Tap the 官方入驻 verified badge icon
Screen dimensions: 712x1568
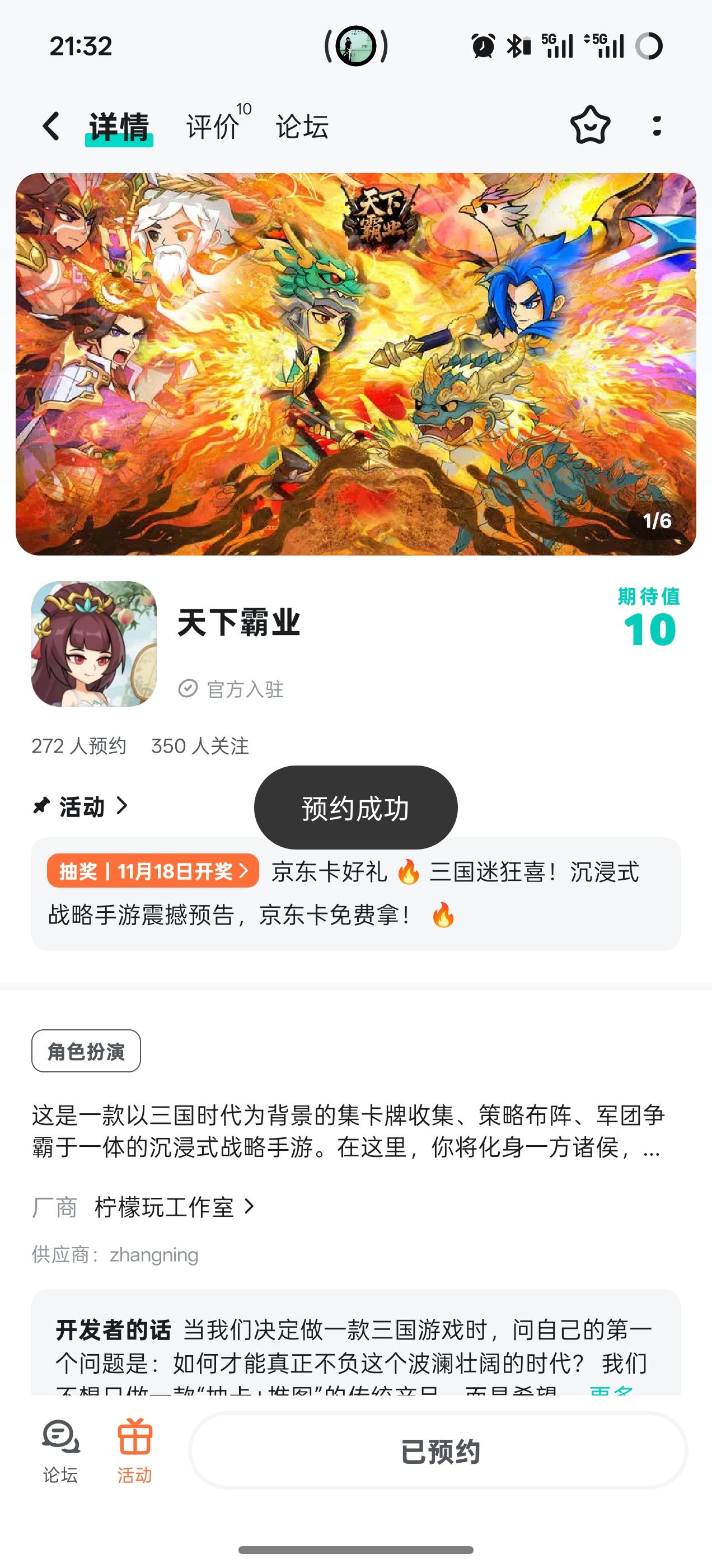click(x=189, y=688)
